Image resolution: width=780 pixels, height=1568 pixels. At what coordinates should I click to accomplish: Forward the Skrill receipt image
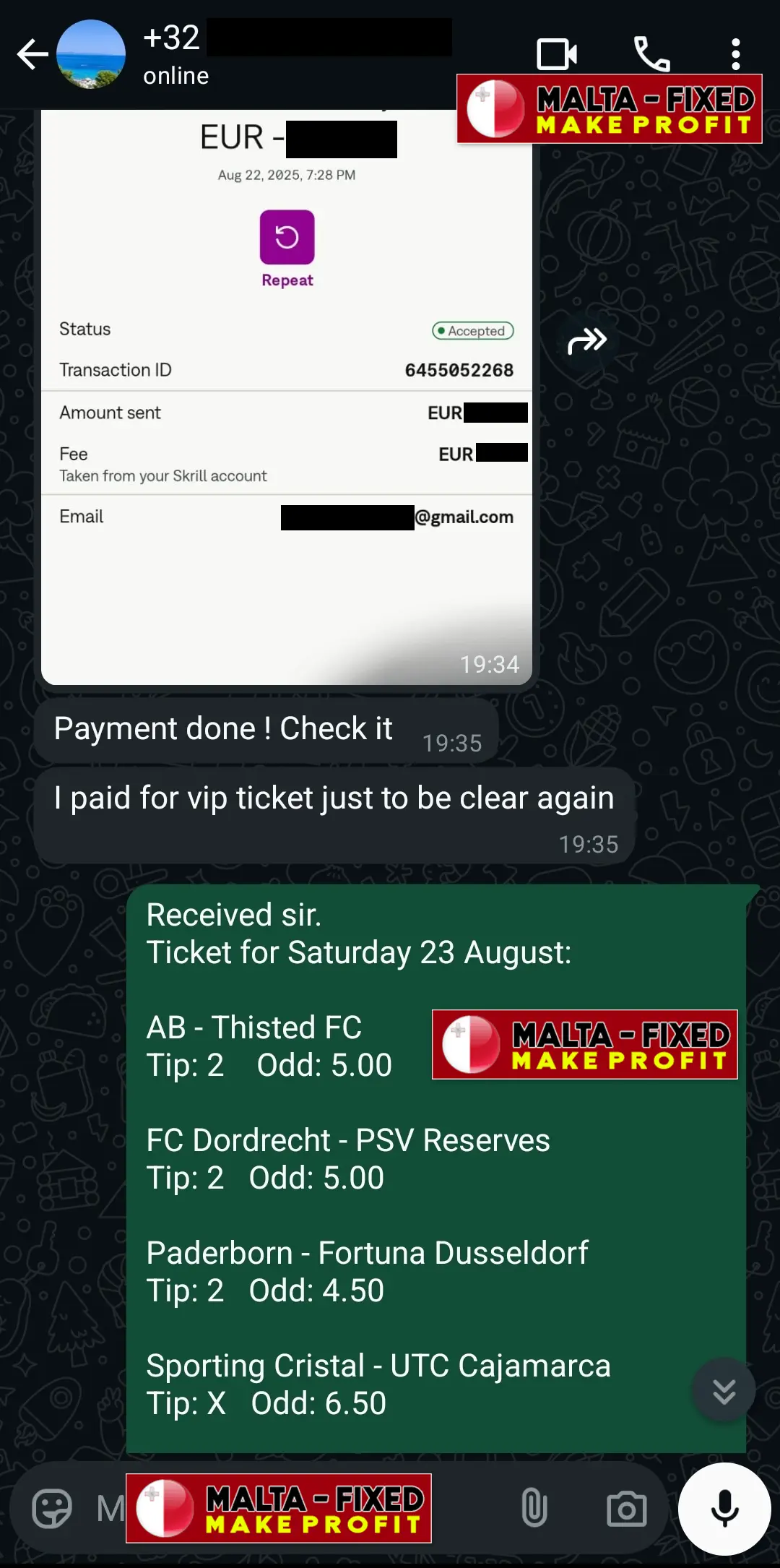[586, 340]
